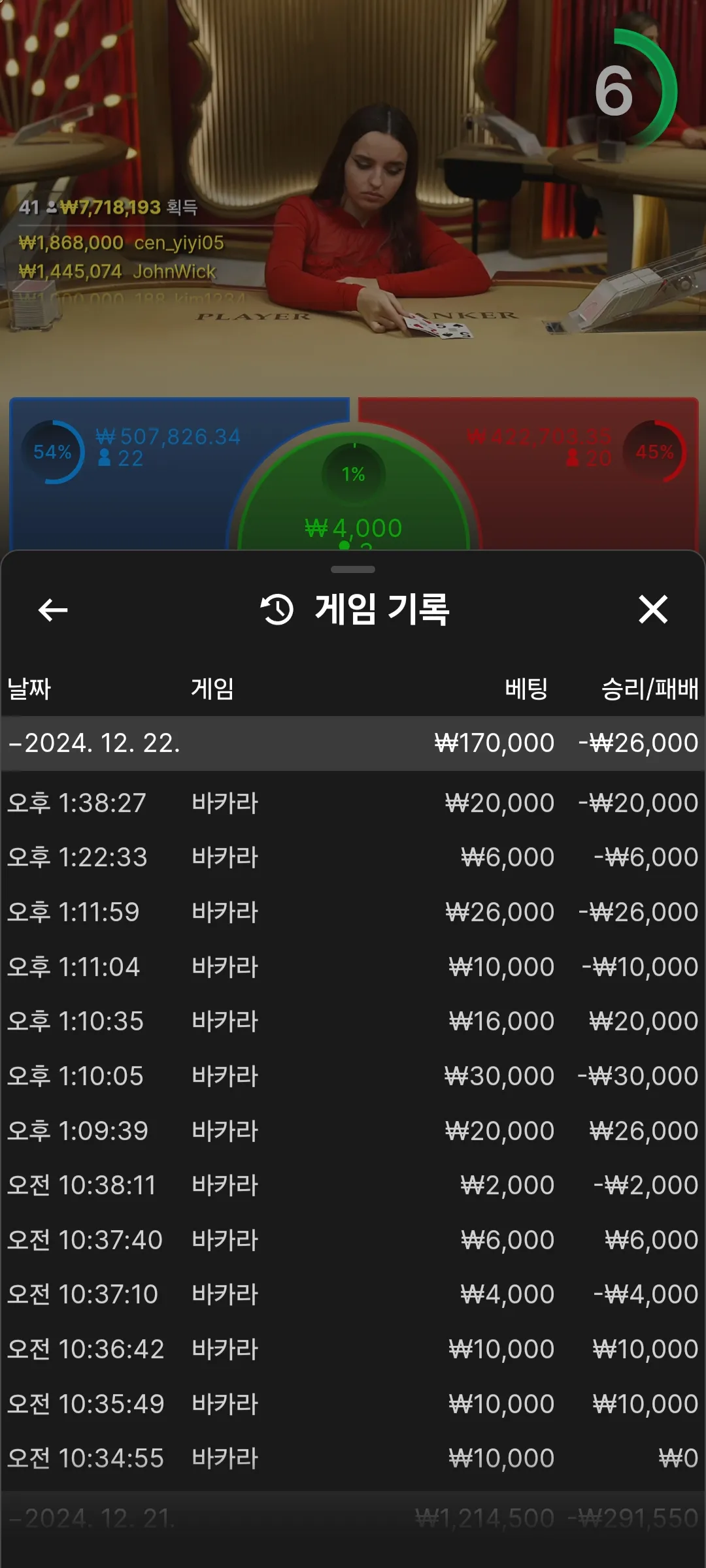Open the 오전 10:38:11 바카라 record
706x1568 pixels.
[353, 1185]
